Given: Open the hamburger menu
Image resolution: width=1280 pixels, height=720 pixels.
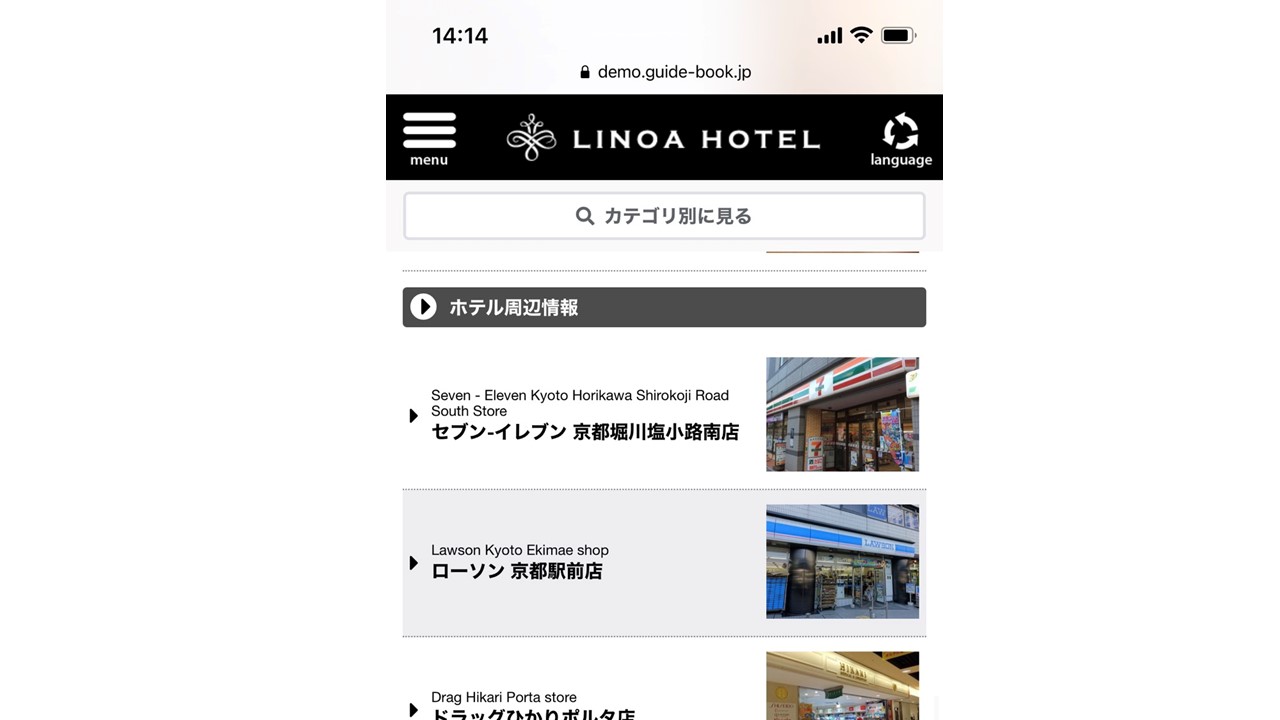Looking at the screenshot, I should click(x=429, y=138).
